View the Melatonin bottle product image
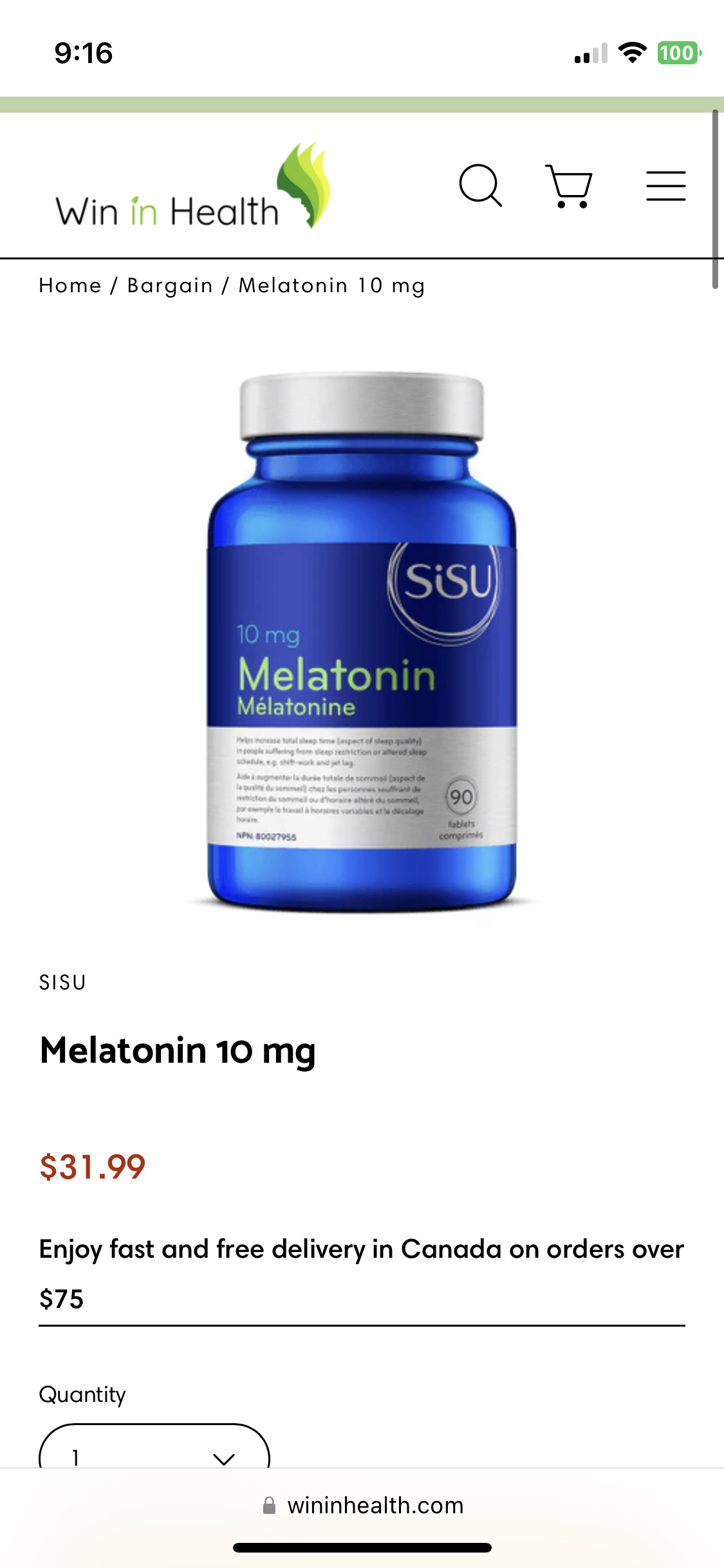Viewport: 724px width, 1568px height. 362,640
